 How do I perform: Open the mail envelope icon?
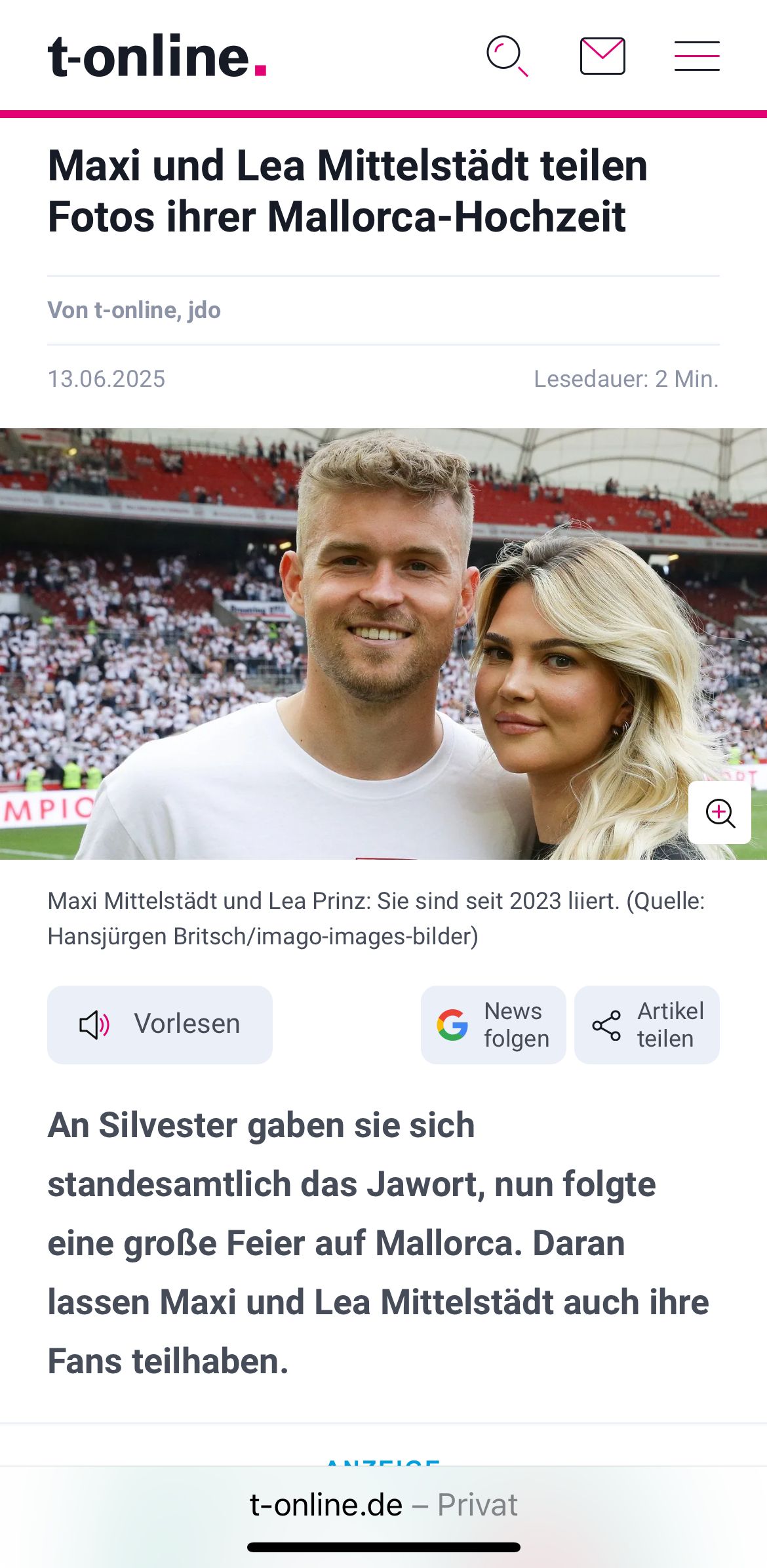point(602,56)
